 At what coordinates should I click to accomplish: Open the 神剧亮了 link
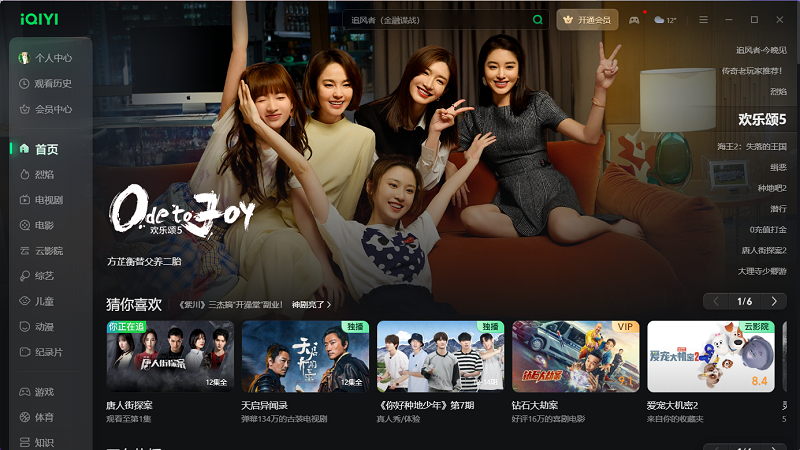(311, 304)
